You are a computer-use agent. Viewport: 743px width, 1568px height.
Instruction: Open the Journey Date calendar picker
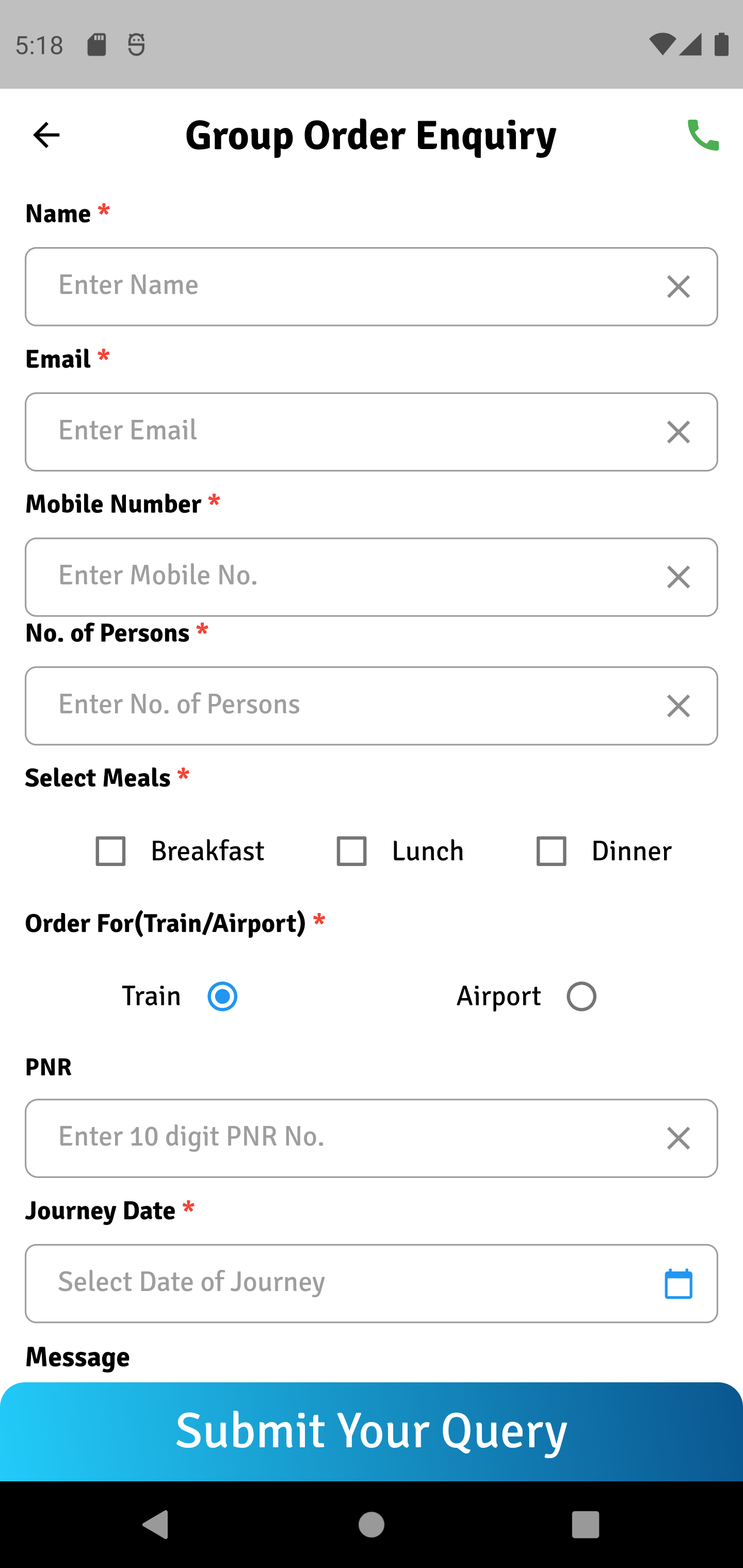click(x=678, y=1284)
